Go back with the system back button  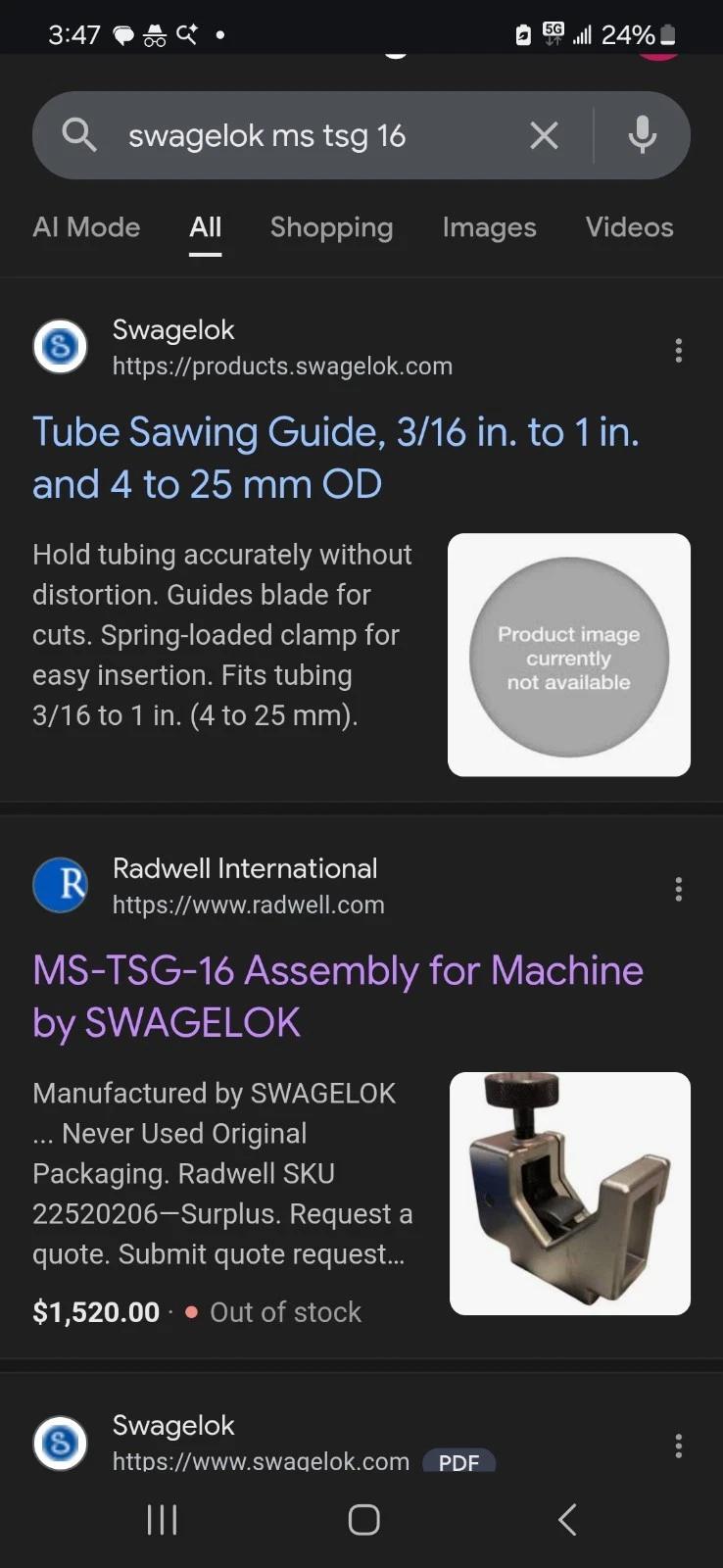click(x=567, y=1520)
